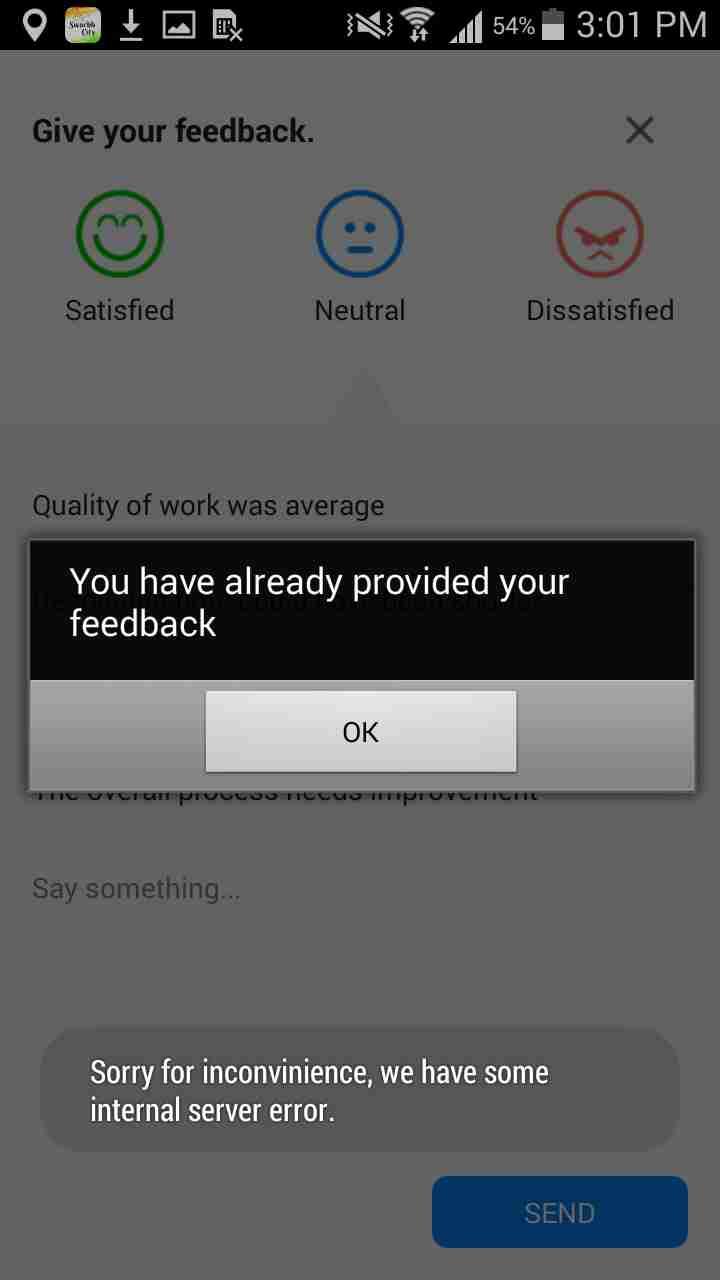Viewport: 720px width, 1280px height.
Task: Select 'Quality of work was average'
Action: [x=208, y=505]
